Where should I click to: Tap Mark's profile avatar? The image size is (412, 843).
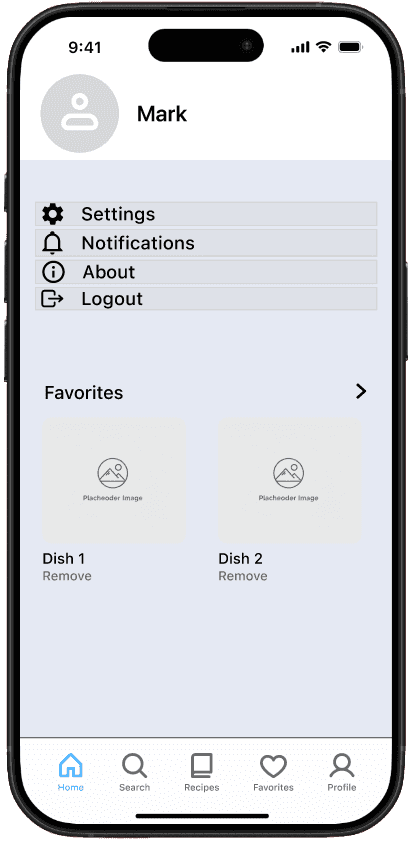pos(80,113)
